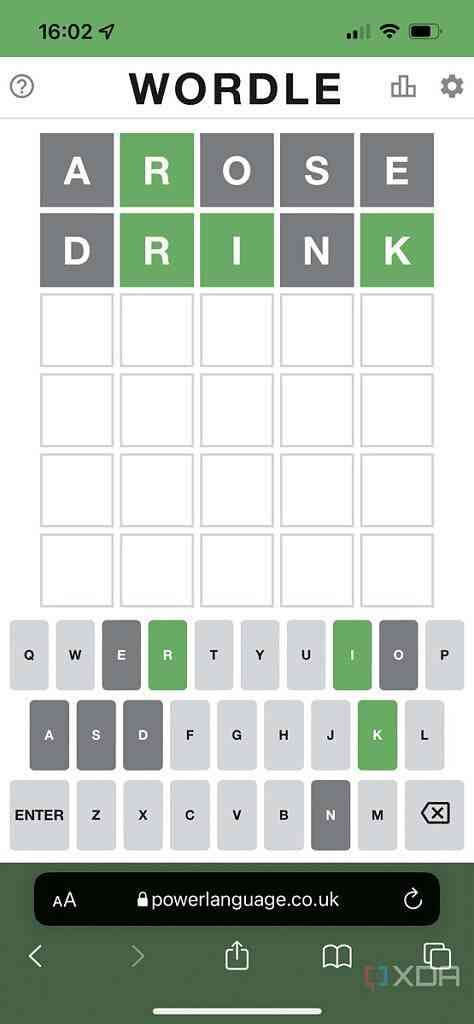Open the statistics bar chart icon
The width and height of the screenshot is (474, 1024).
403,86
